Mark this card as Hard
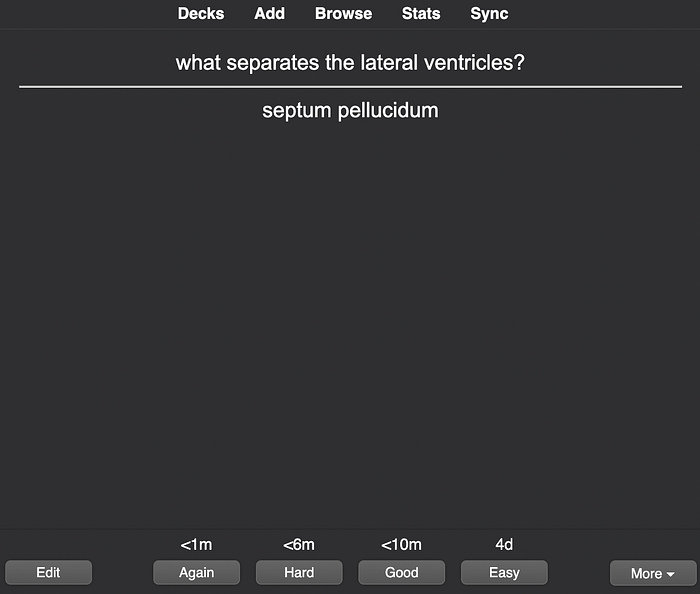 click(x=299, y=572)
